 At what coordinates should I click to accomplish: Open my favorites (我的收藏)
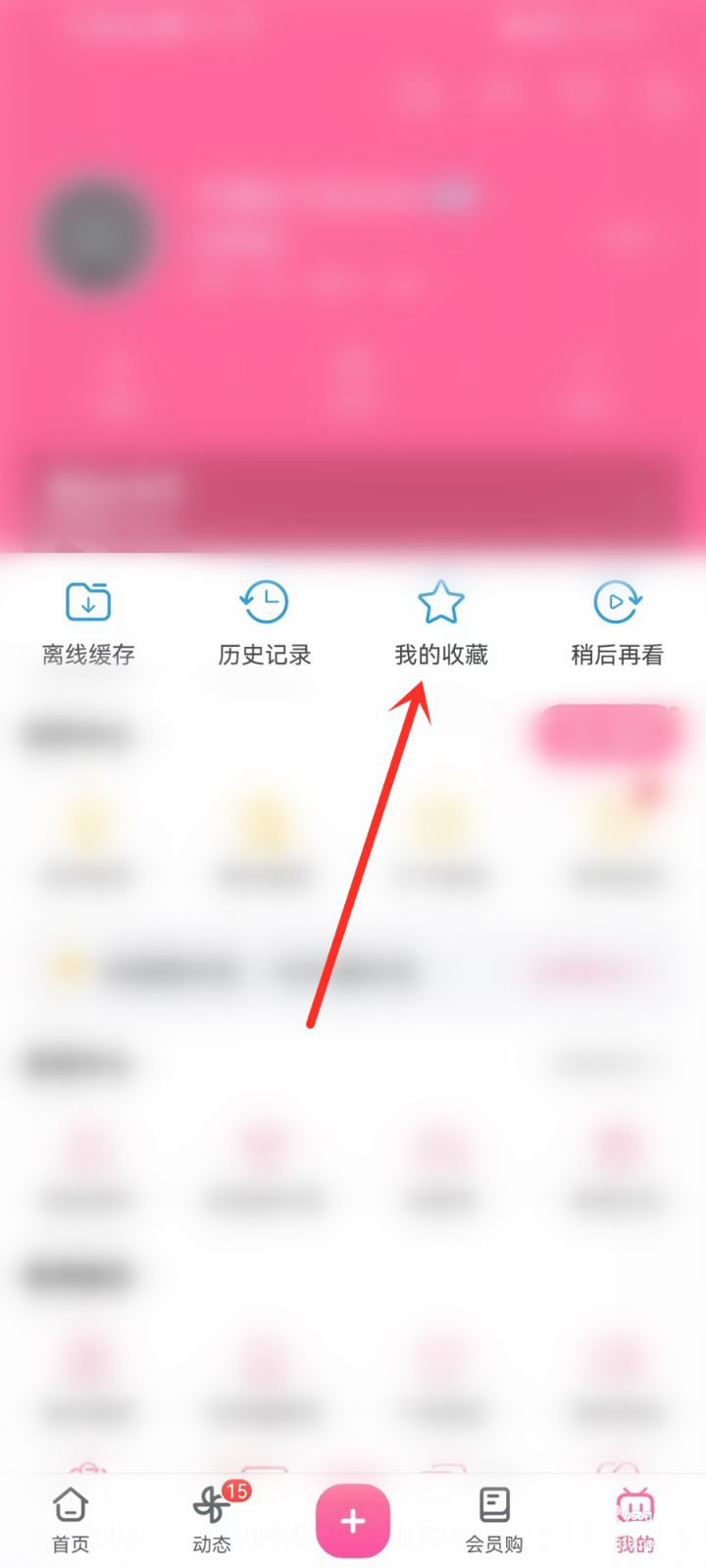[441, 622]
